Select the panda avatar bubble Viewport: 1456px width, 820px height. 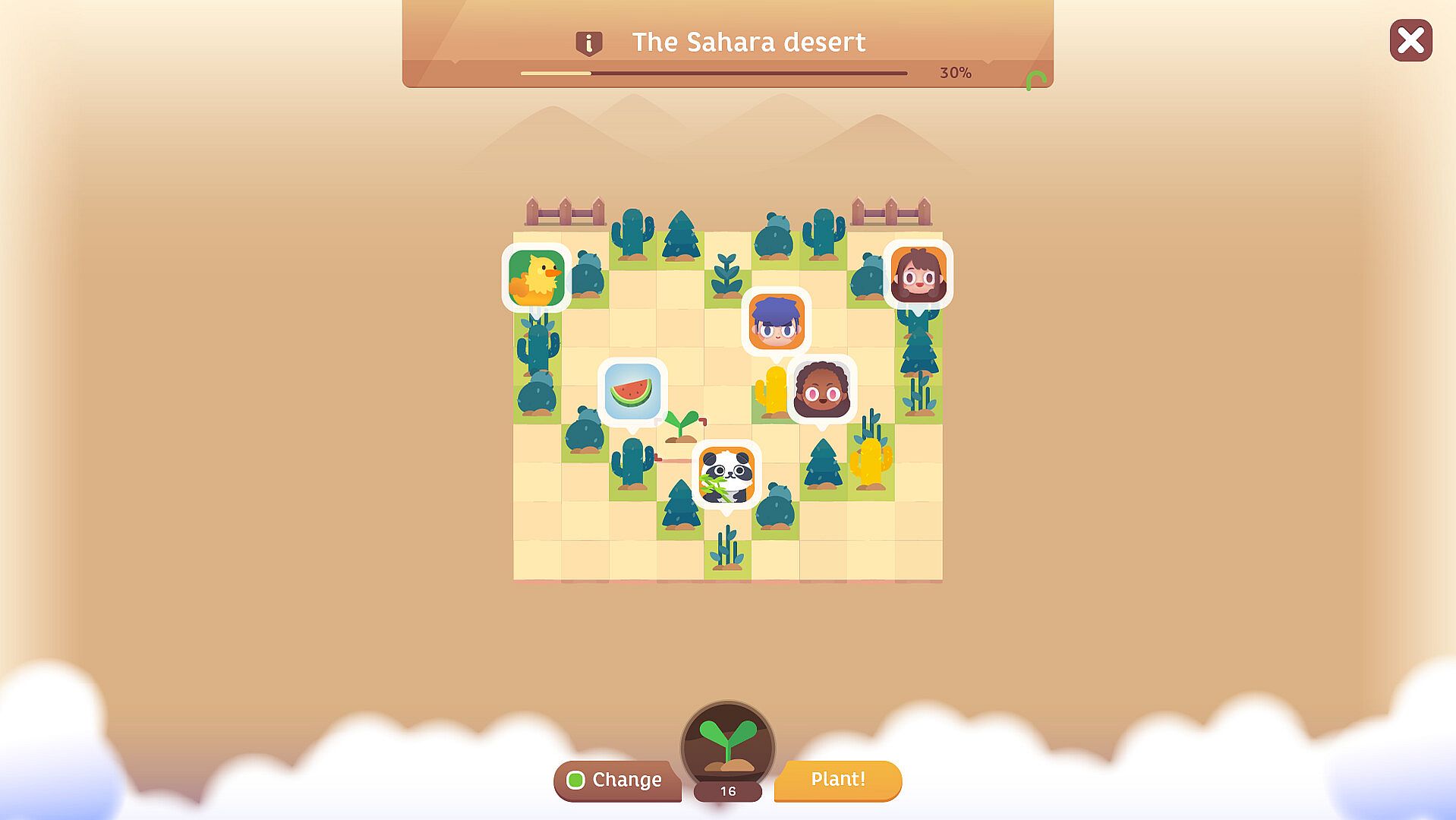[x=726, y=475]
